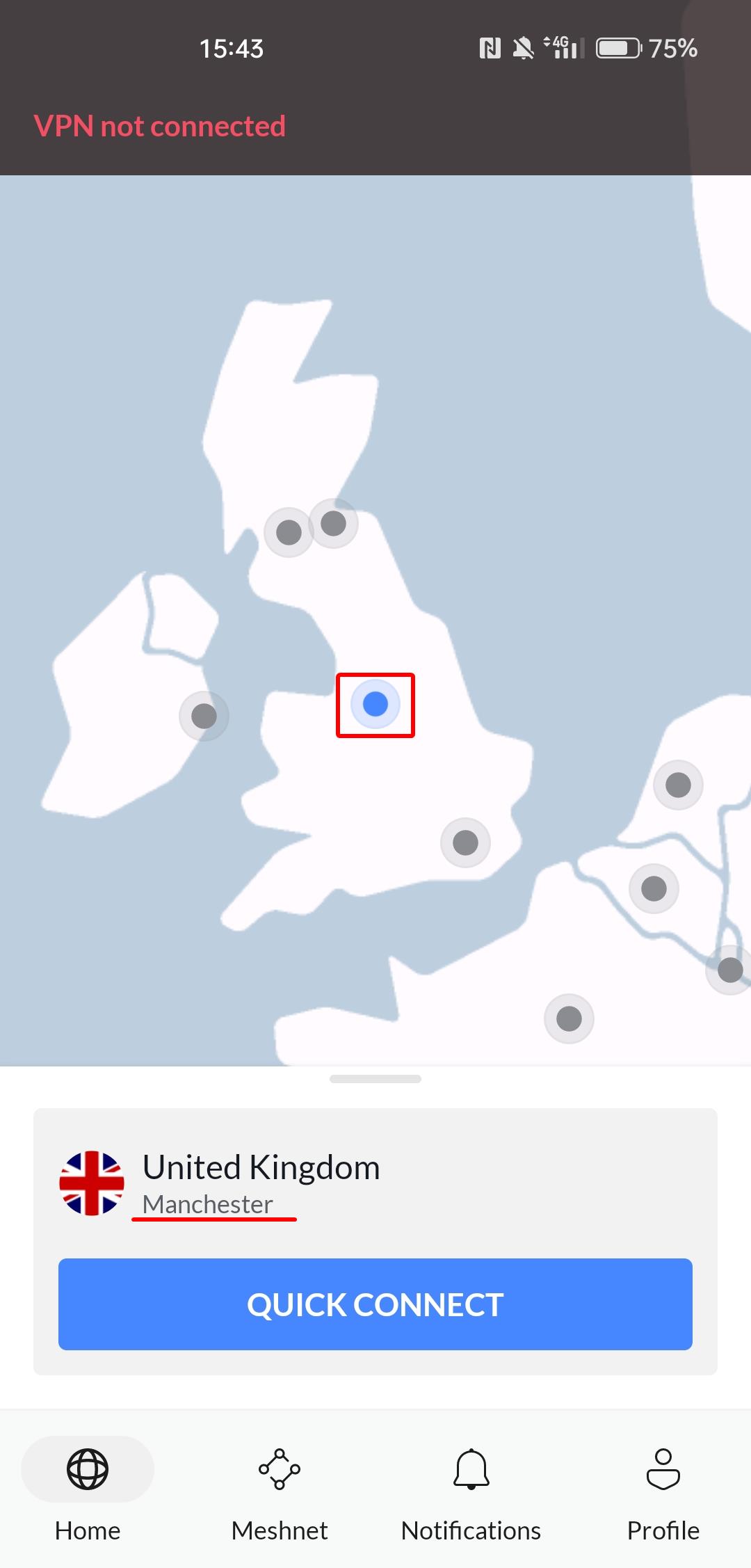Open the Notifications tab
The width and height of the screenshot is (751, 1568).
click(x=471, y=1489)
